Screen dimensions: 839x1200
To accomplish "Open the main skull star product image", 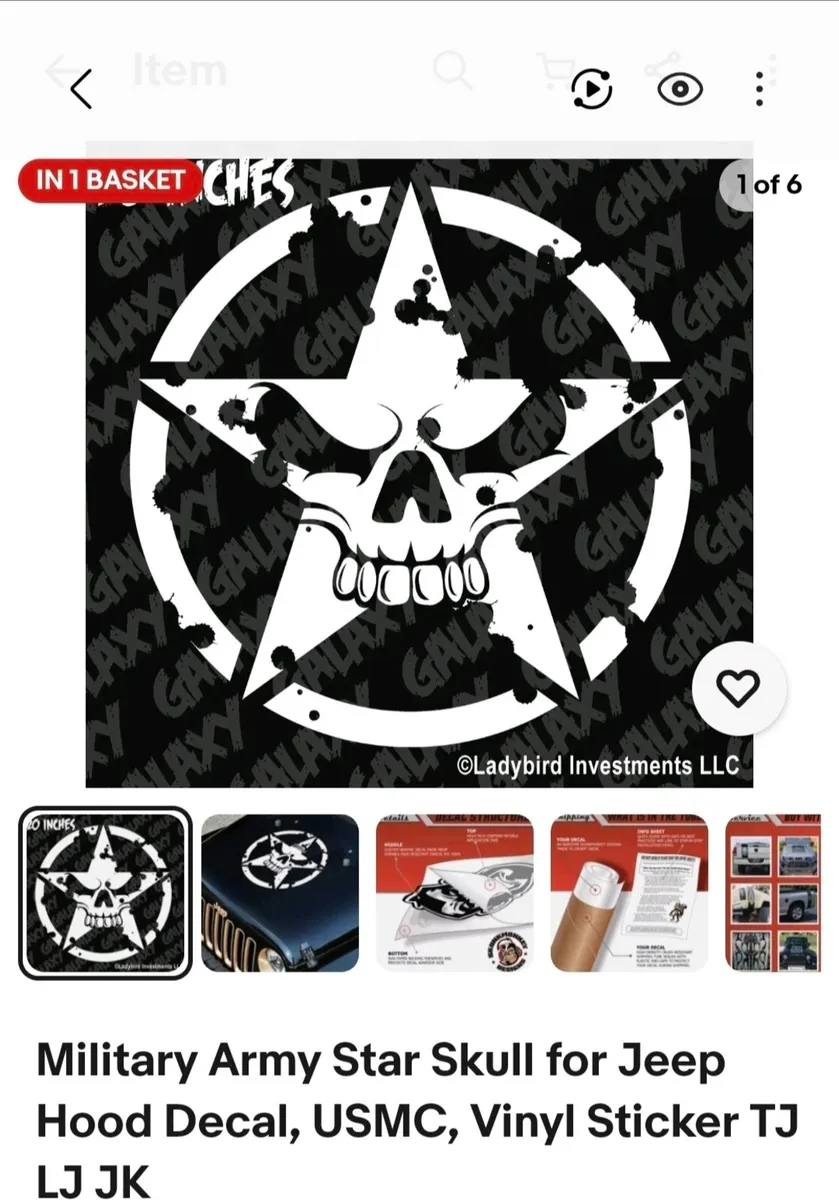I will 419,470.
